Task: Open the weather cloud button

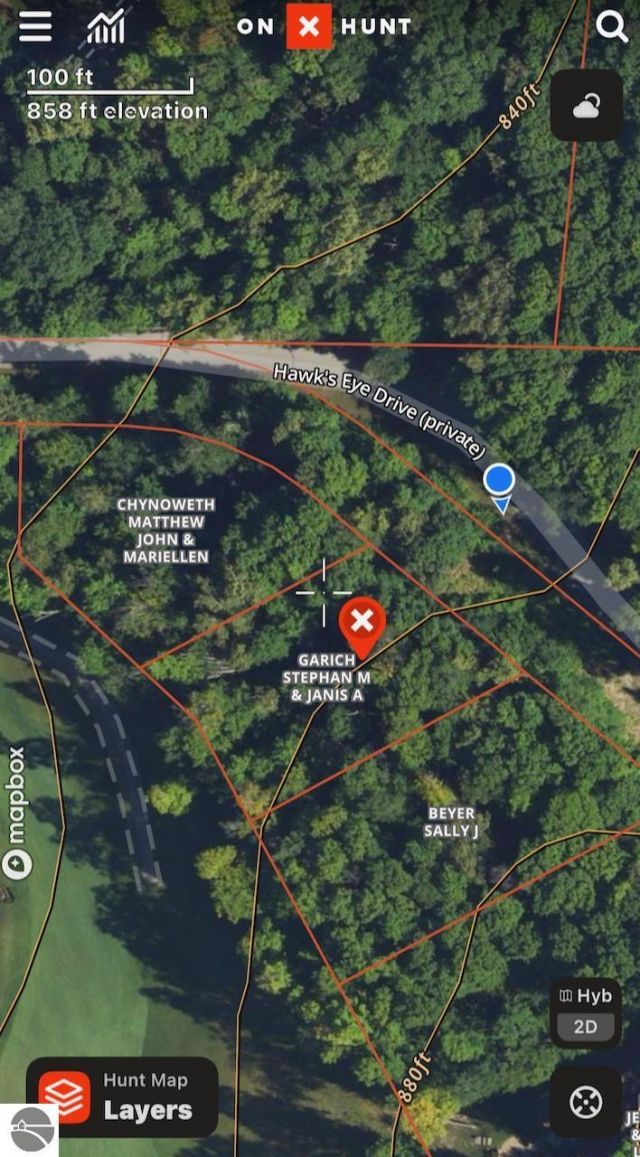Action: (x=586, y=106)
